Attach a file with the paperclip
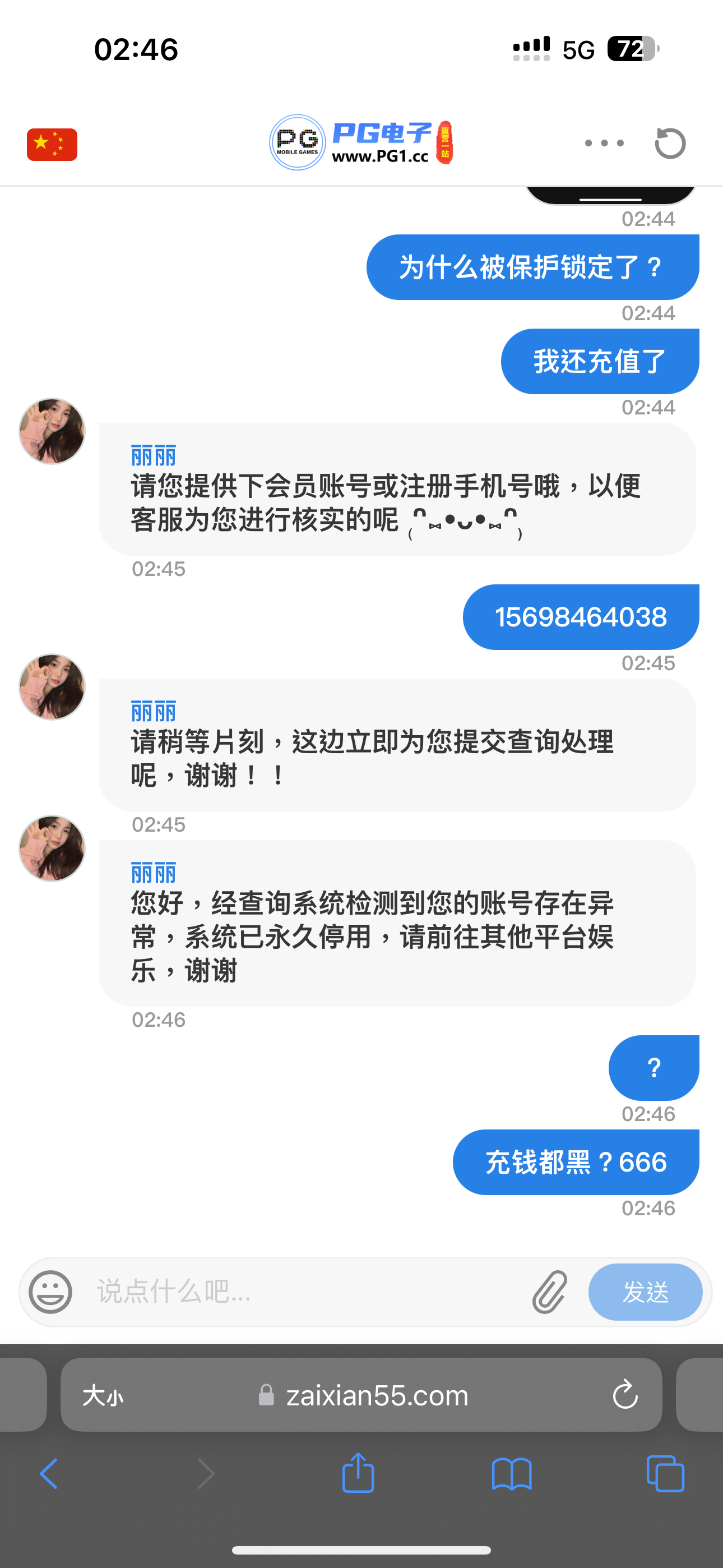723x1568 pixels. [x=550, y=1292]
